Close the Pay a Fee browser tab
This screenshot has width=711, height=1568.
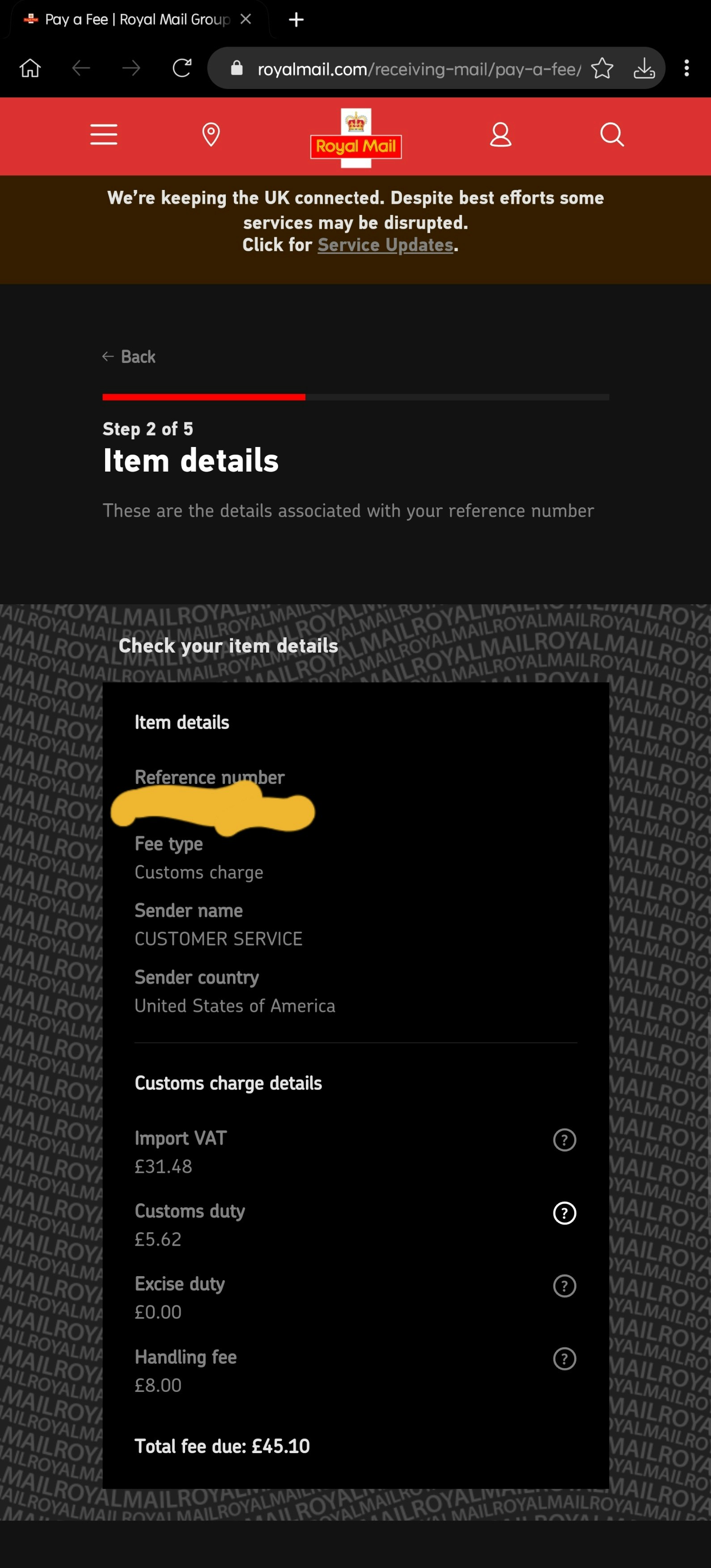pos(246,20)
